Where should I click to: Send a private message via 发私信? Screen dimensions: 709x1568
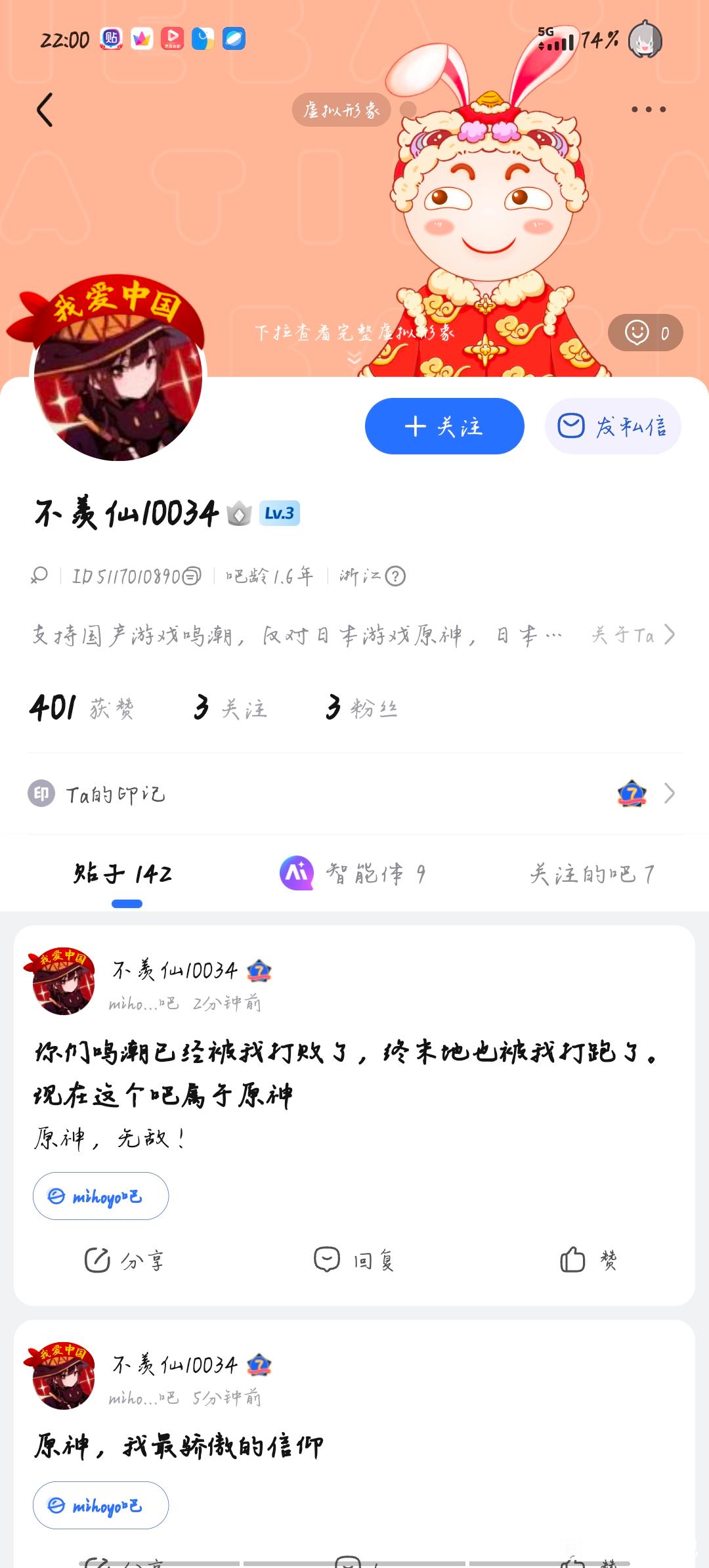coord(612,426)
